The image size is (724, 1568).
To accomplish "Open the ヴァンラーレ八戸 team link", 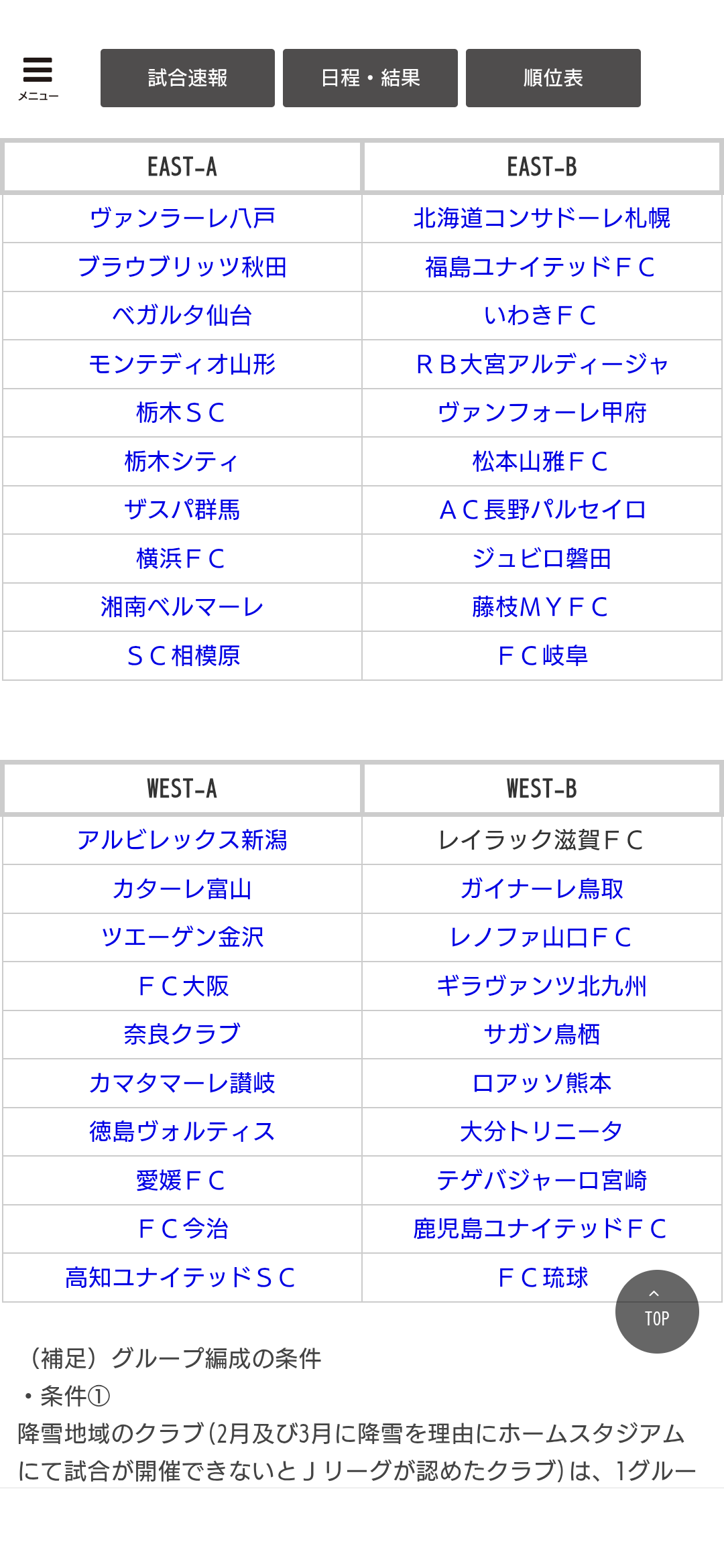I will tap(182, 218).
